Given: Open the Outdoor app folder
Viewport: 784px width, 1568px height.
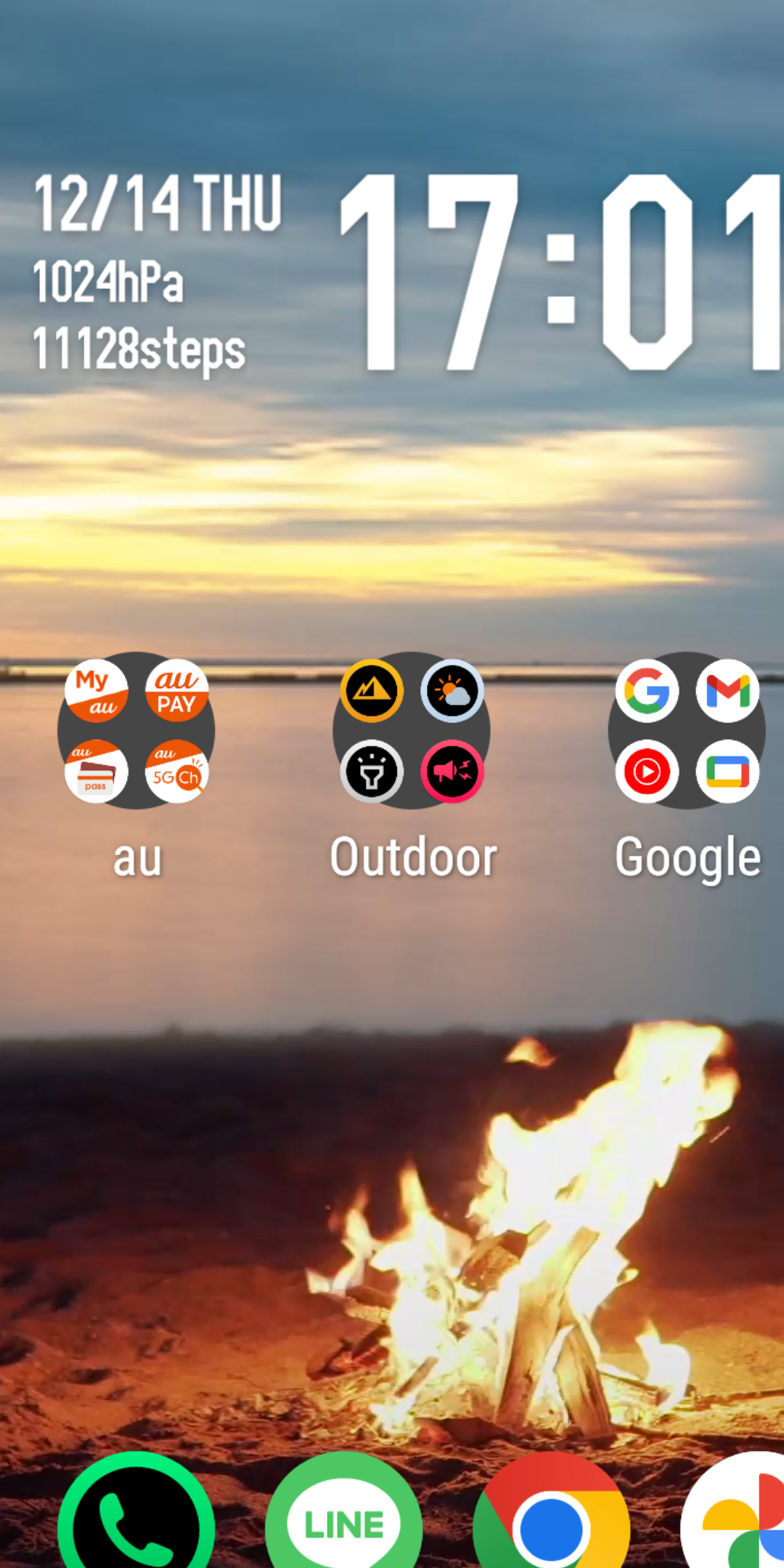Looking at the screenshot, I should [x=412, y=730].
